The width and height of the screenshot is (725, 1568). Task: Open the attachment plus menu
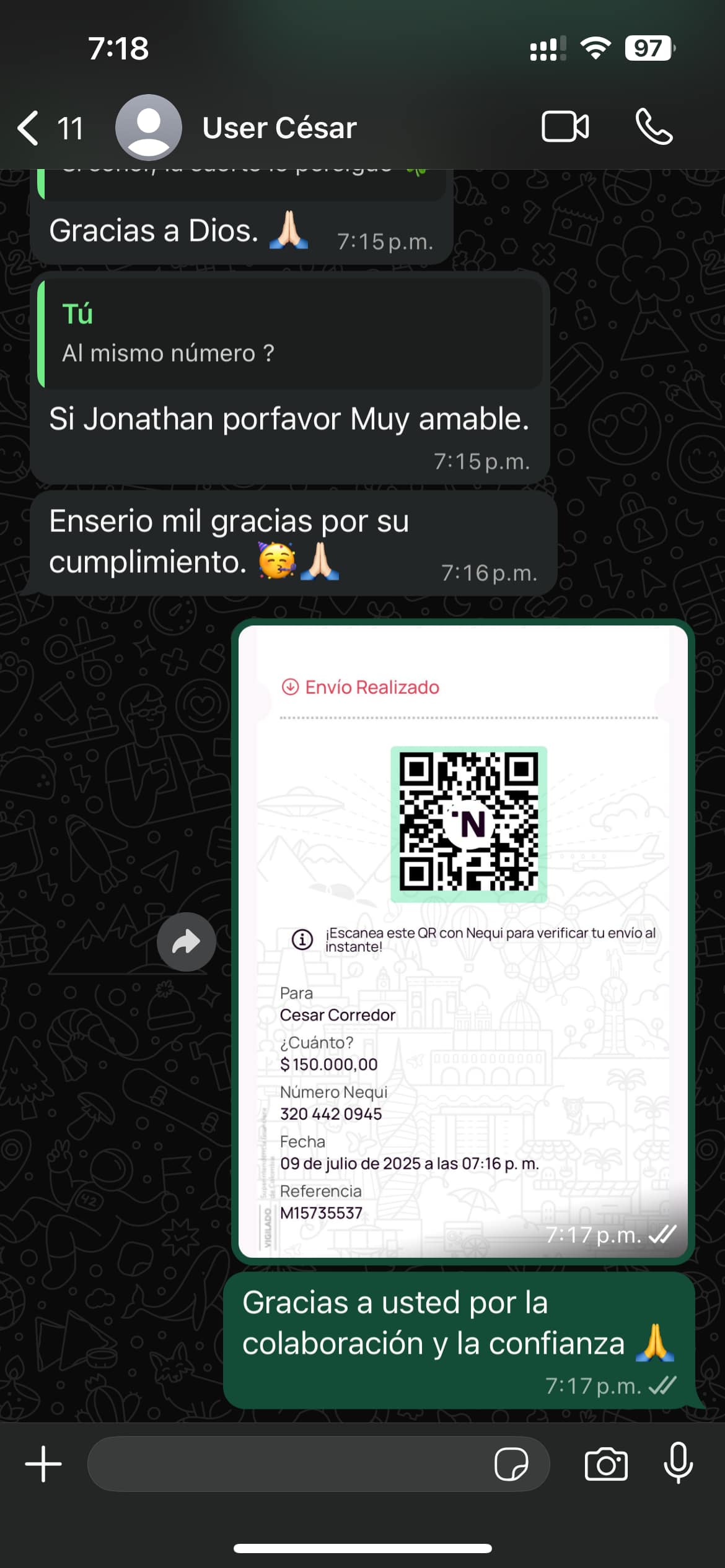(x=43, y=1464)
